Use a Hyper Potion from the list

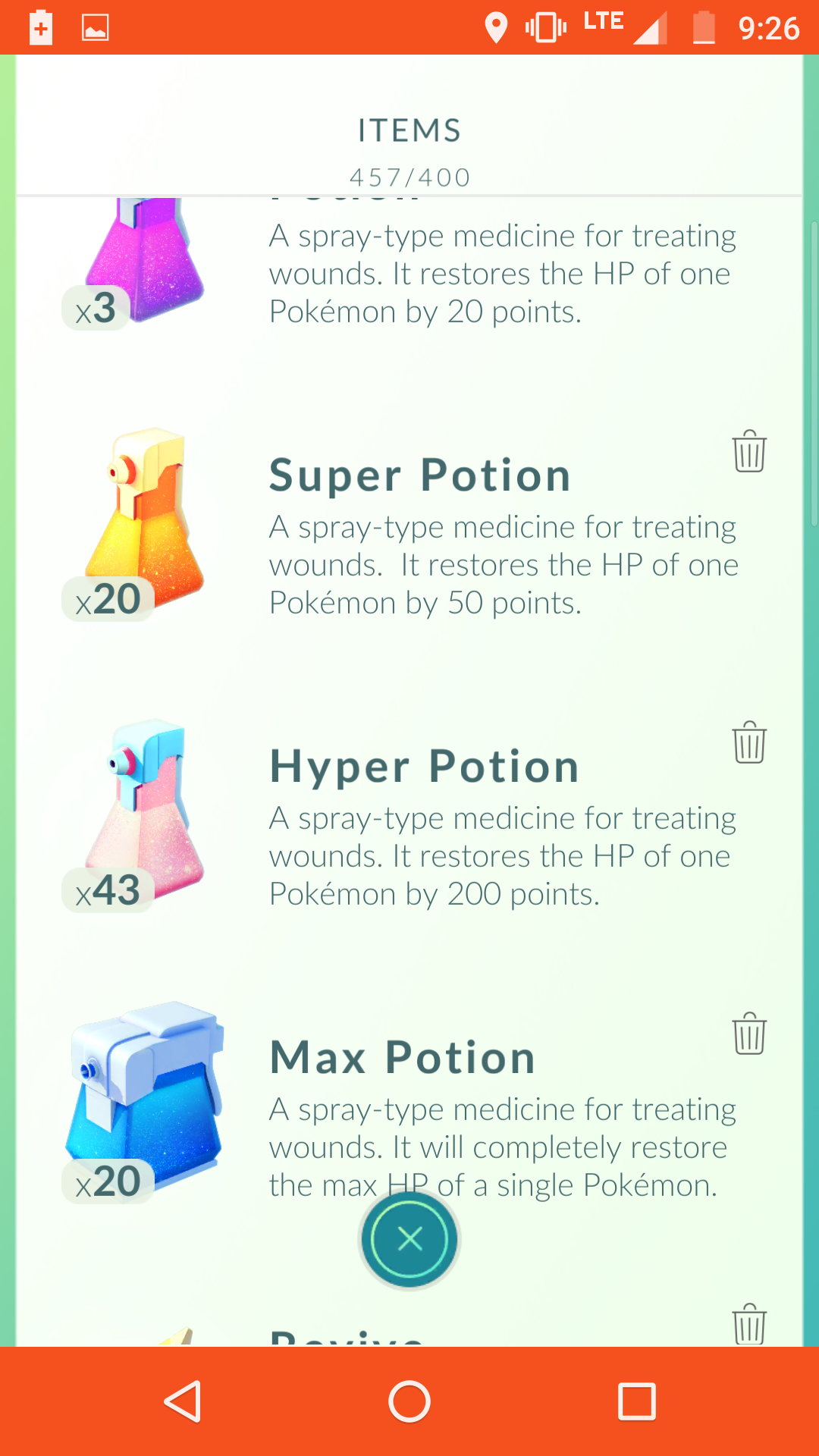click(409, 816)
